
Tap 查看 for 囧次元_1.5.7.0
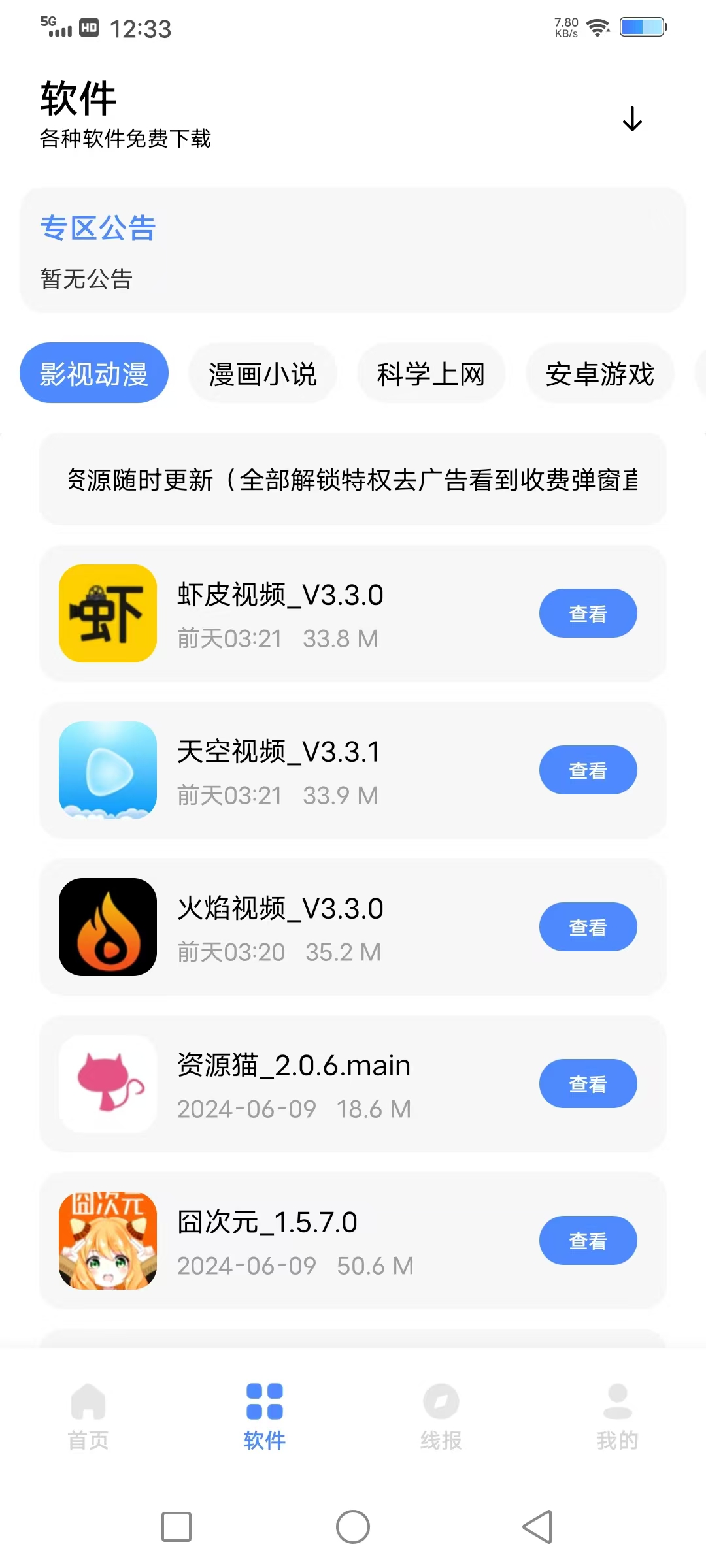click(x=588, y=1240)
